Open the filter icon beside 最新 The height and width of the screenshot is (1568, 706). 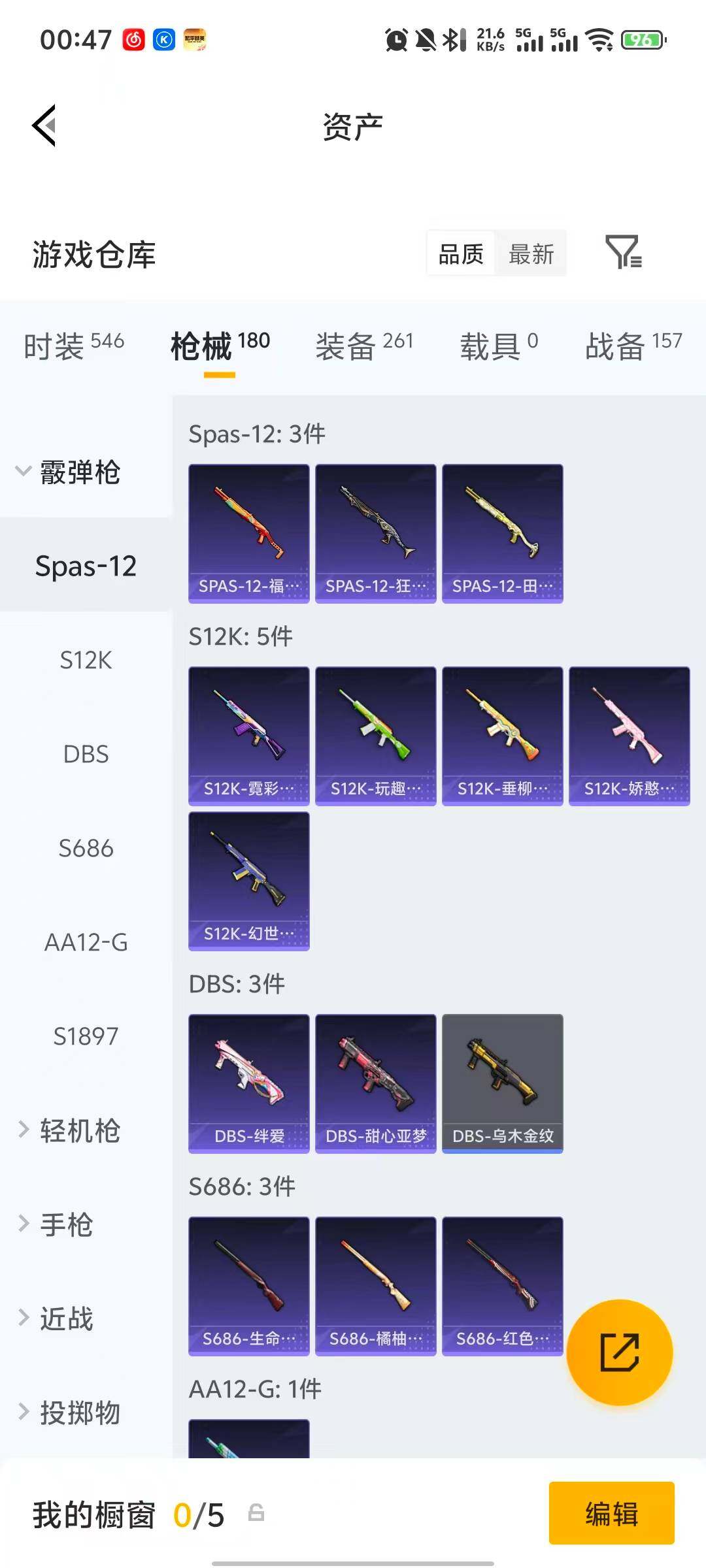(624, 252)
